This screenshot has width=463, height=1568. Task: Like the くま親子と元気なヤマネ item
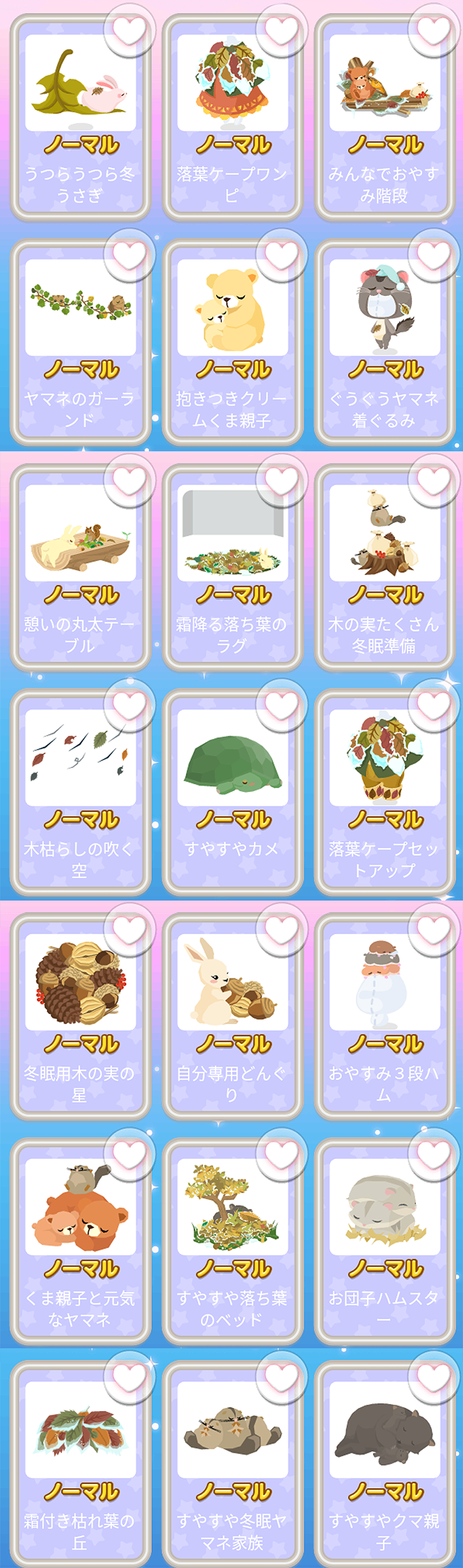129,1154
